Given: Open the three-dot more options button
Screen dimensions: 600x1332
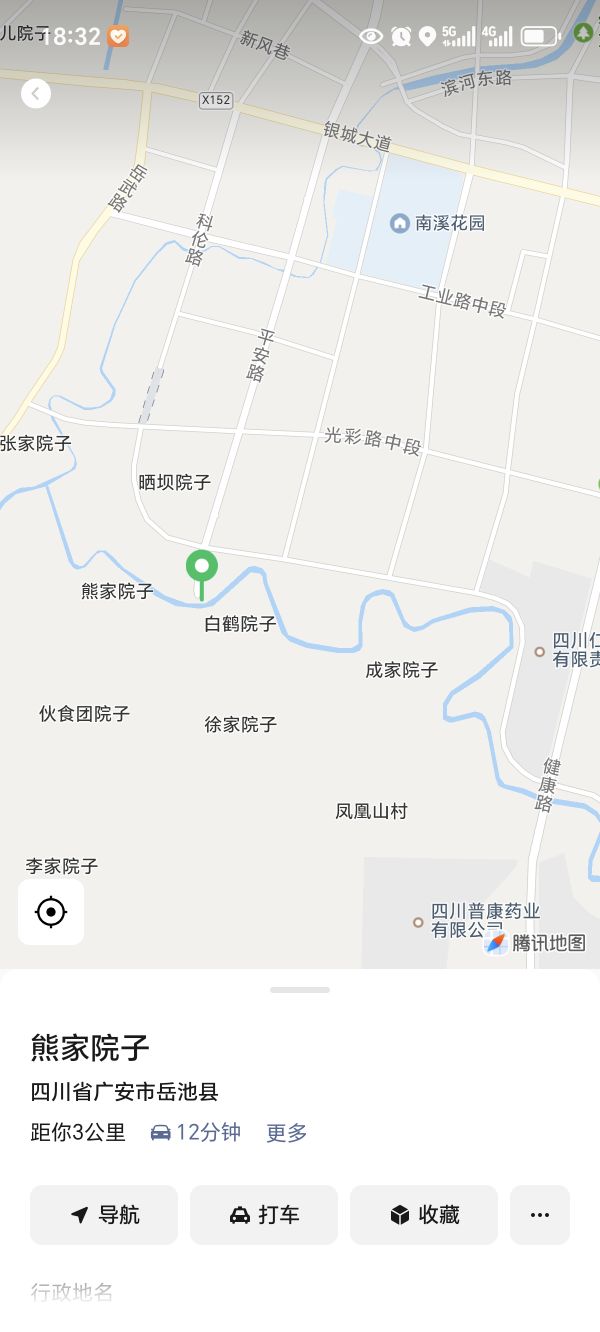Looking at the screenshot, I should pyautogui.click(x=540, y=1215).
